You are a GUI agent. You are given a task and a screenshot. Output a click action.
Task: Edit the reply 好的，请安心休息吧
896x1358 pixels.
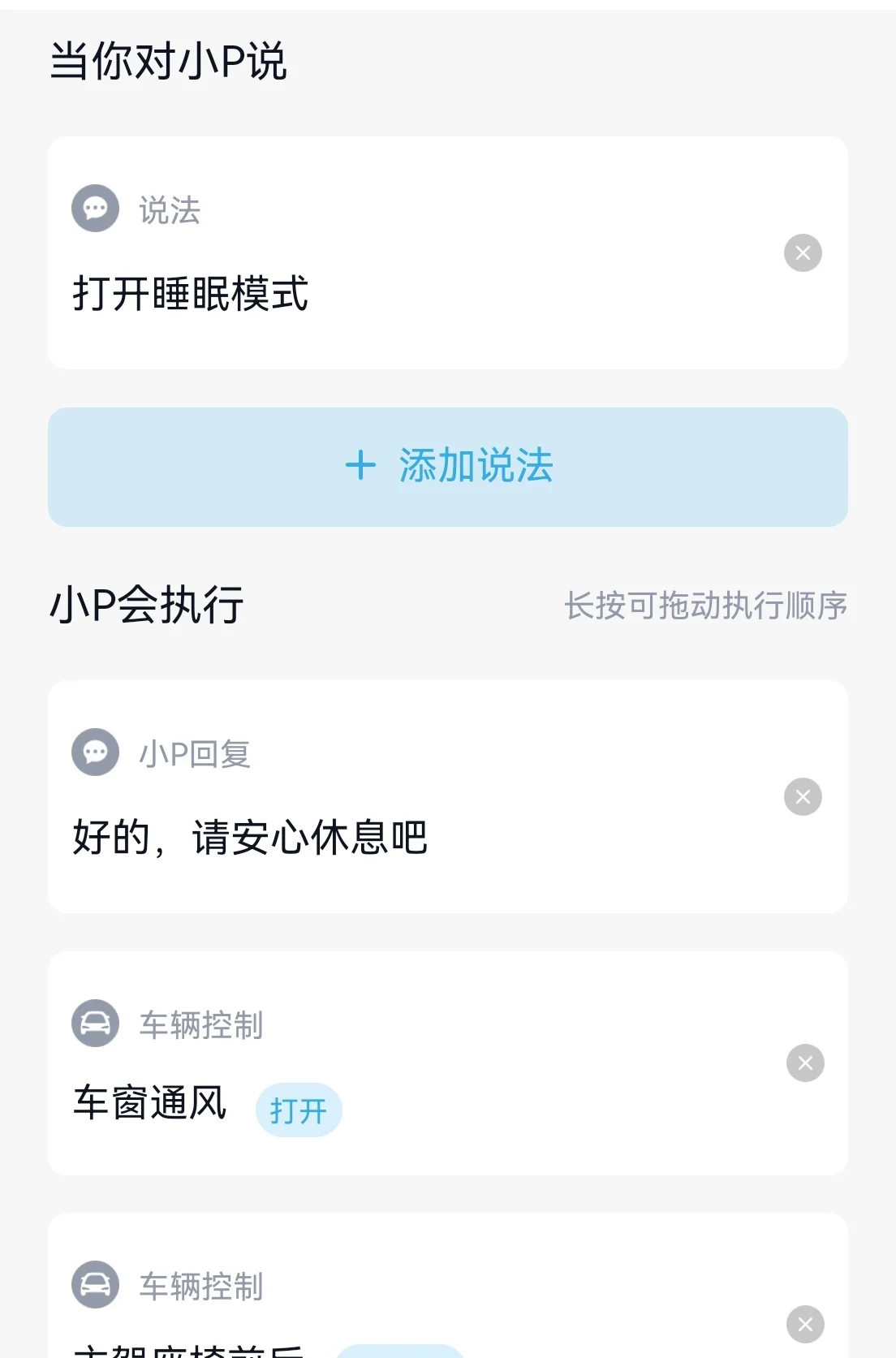448,796
